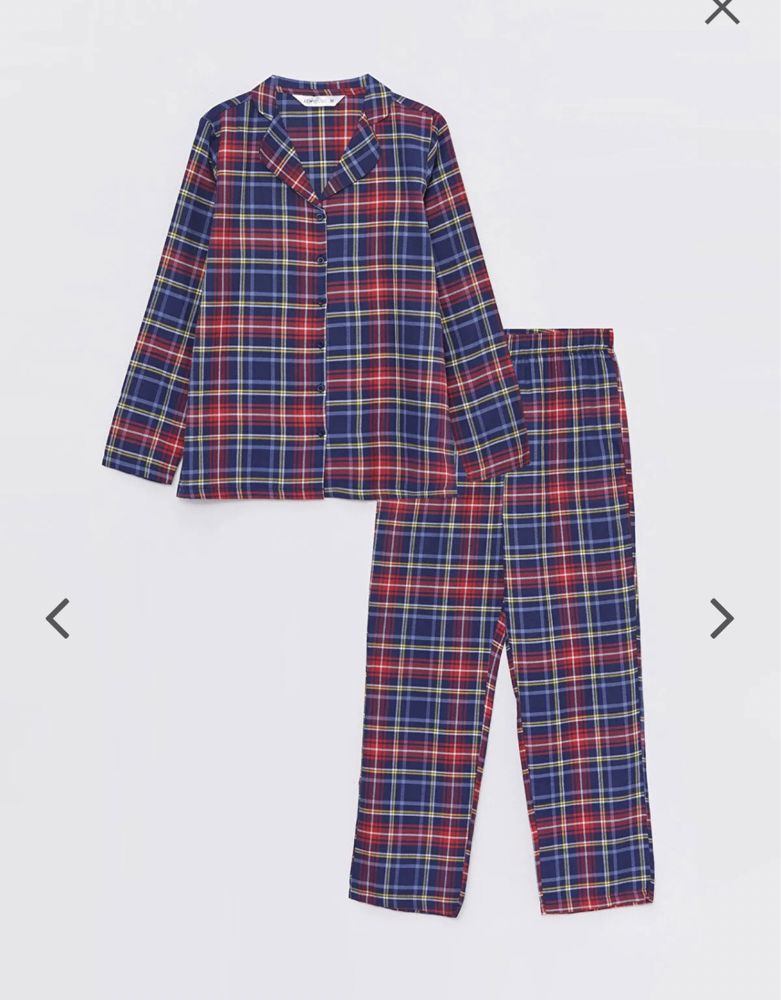Go to the previous product photo
Screen dimensions: 781x1000
coord(57,618)
